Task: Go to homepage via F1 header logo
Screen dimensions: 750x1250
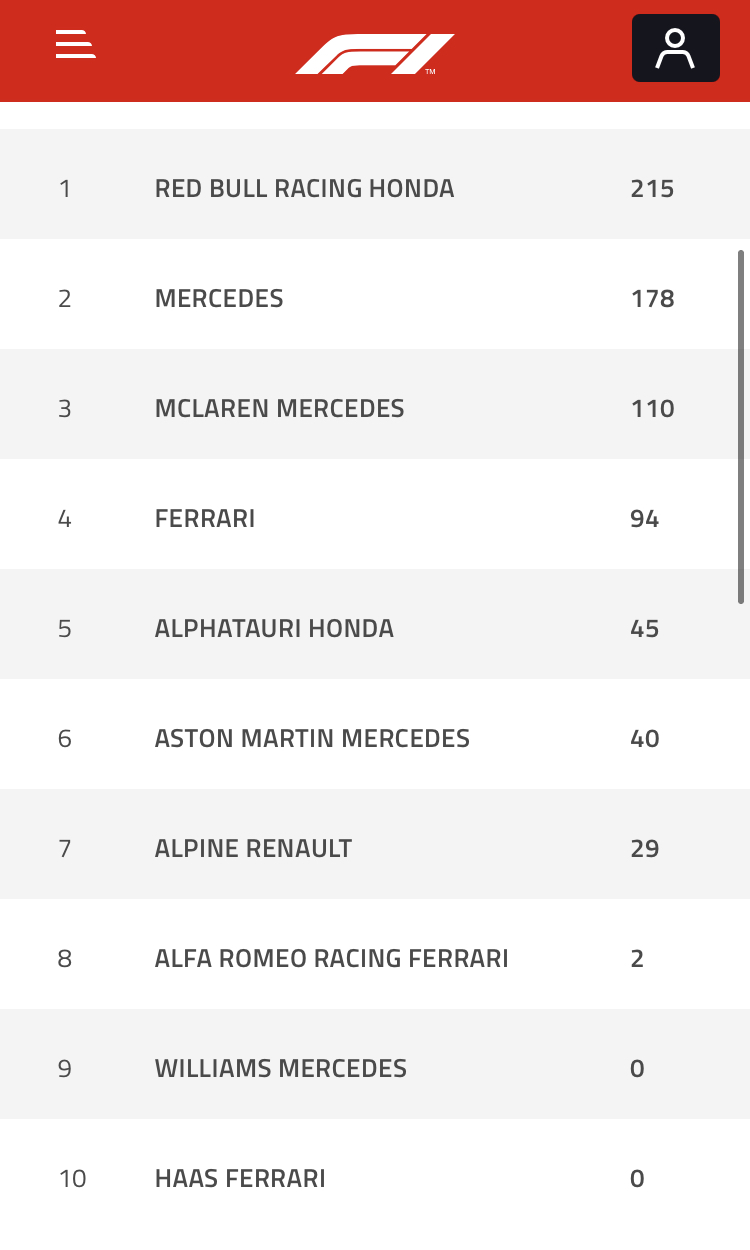Action: pos(375,54)
